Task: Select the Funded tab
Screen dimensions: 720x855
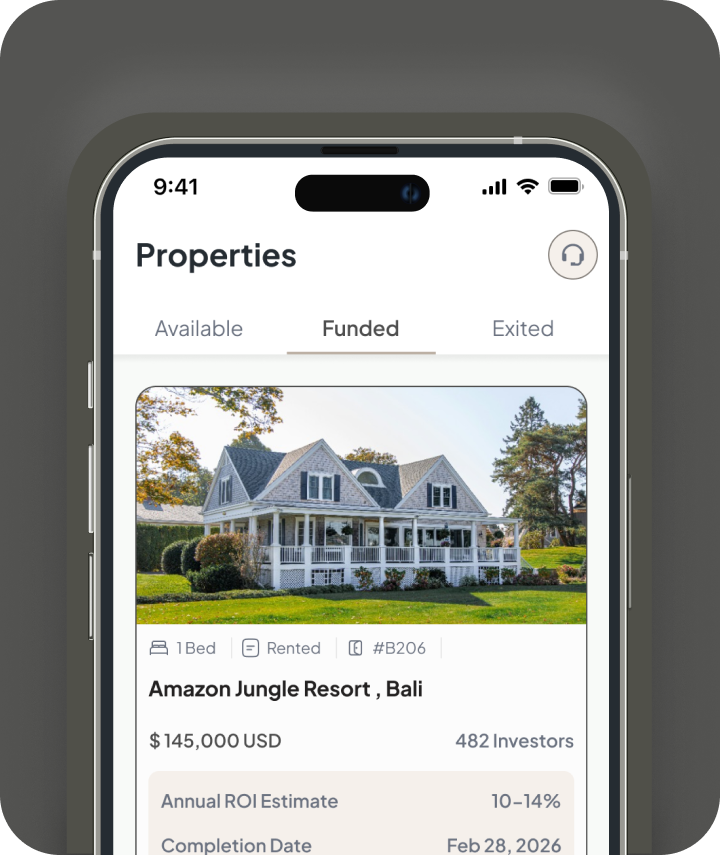Action: (360, 329)
